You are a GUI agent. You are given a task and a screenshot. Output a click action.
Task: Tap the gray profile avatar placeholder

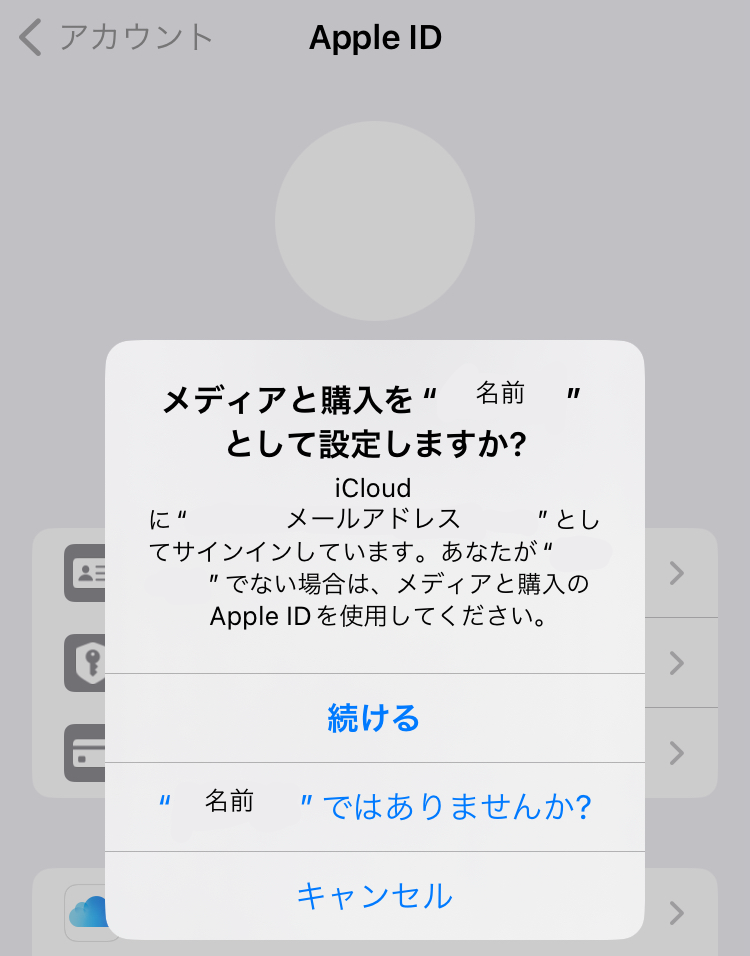[x=375, y=222]
